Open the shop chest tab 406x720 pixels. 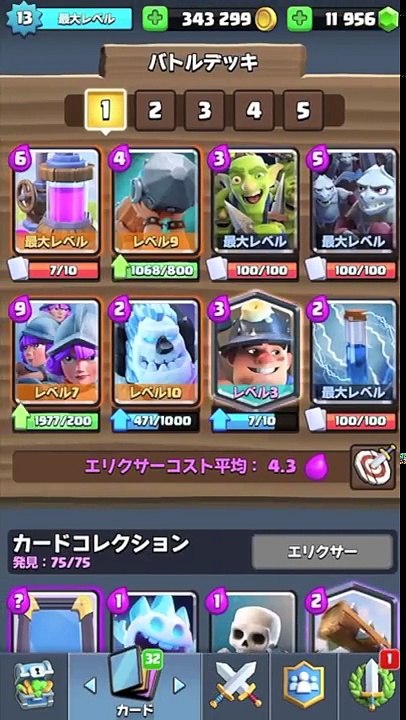point(34,686)
